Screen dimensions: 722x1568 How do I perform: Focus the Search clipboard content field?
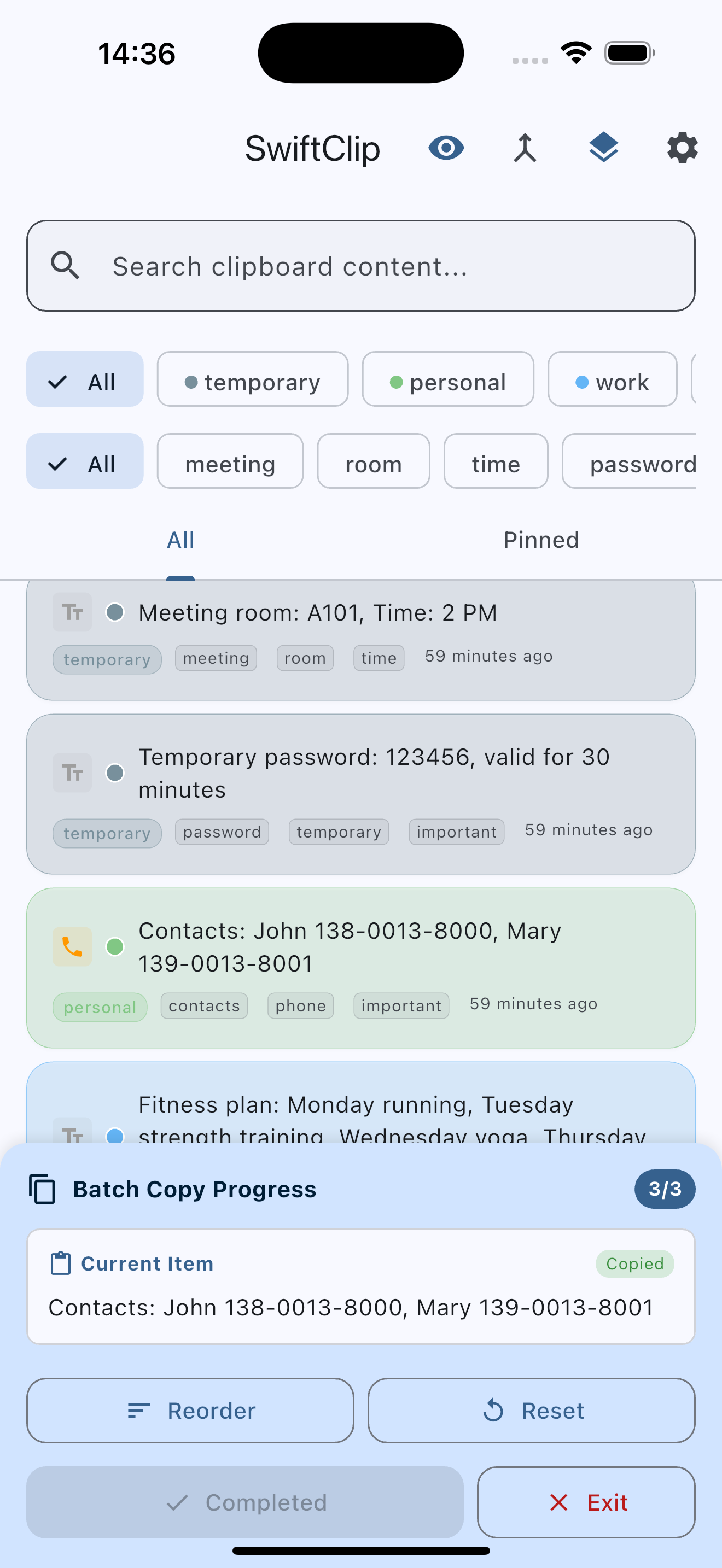(360, 266)
